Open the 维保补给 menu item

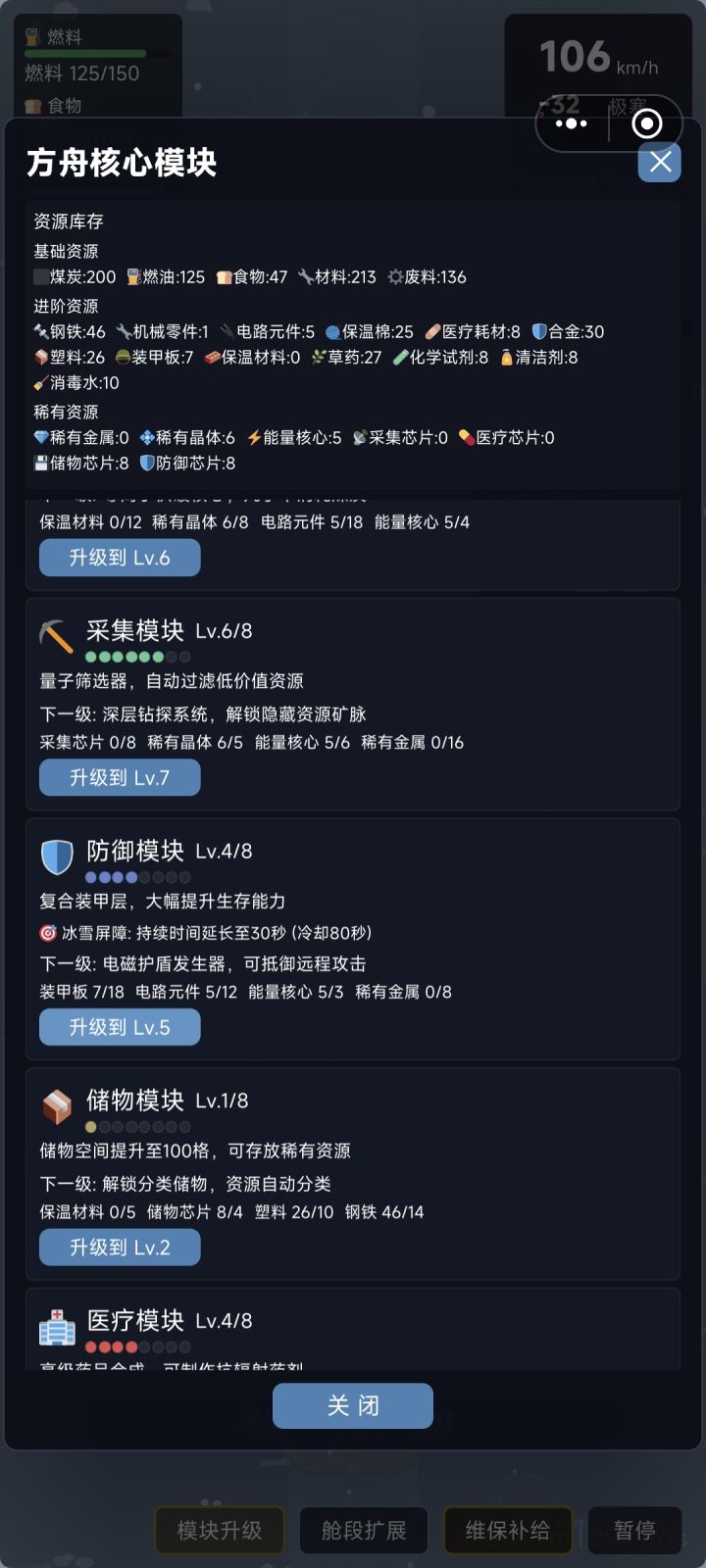pos(507,1531)
